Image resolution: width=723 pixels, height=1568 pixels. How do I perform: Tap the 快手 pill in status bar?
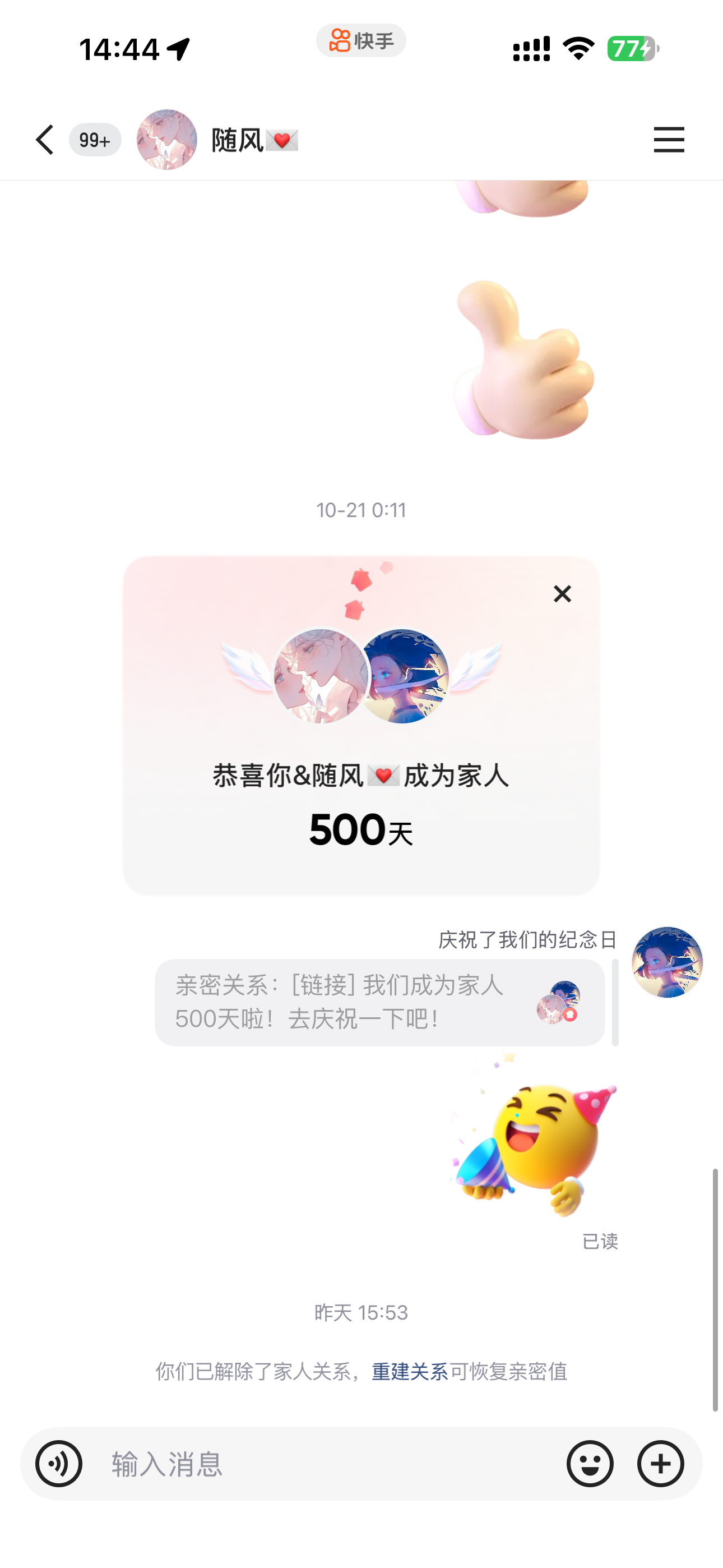pos(361,41)
